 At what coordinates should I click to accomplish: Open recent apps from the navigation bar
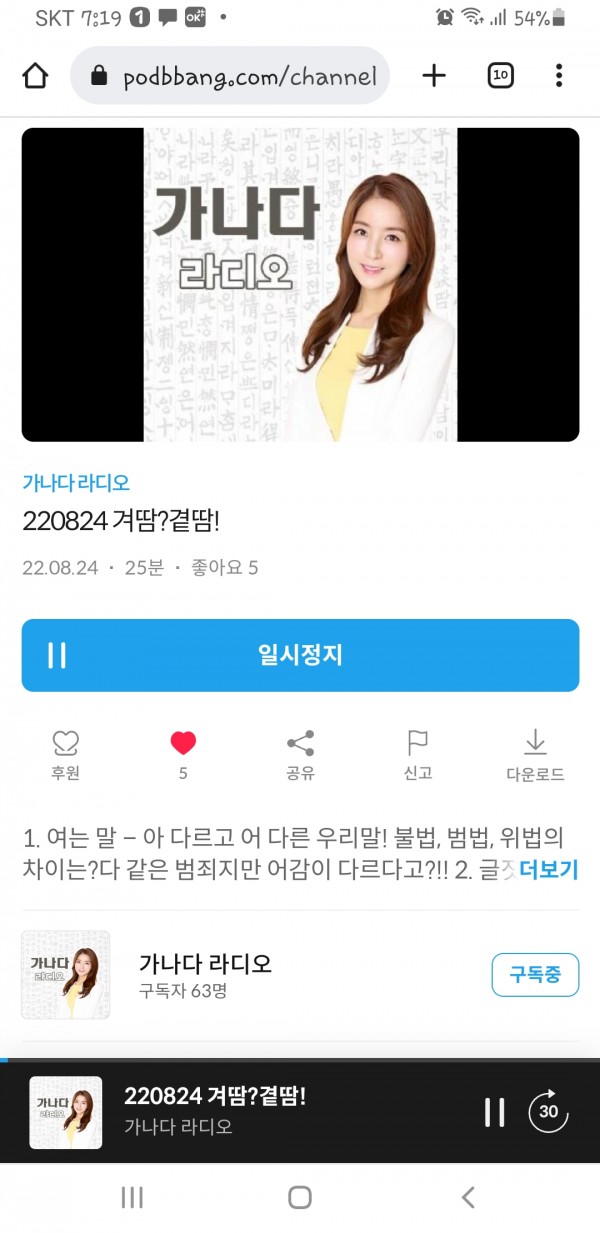(x=132, y=1197)
